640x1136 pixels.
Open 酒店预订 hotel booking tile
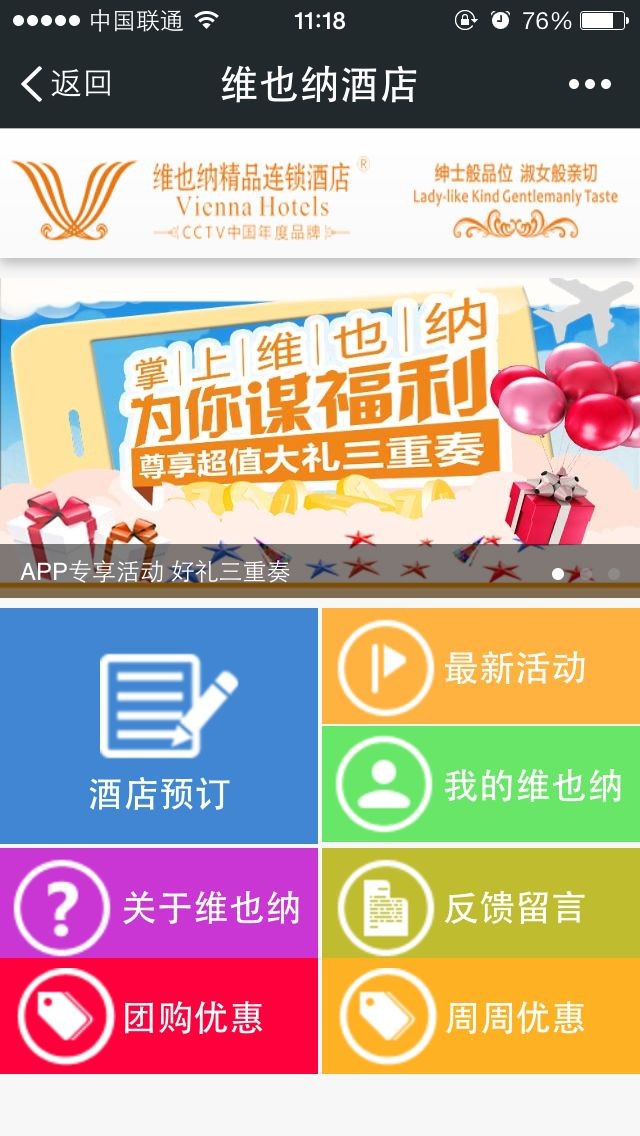[x=159, y=726]
